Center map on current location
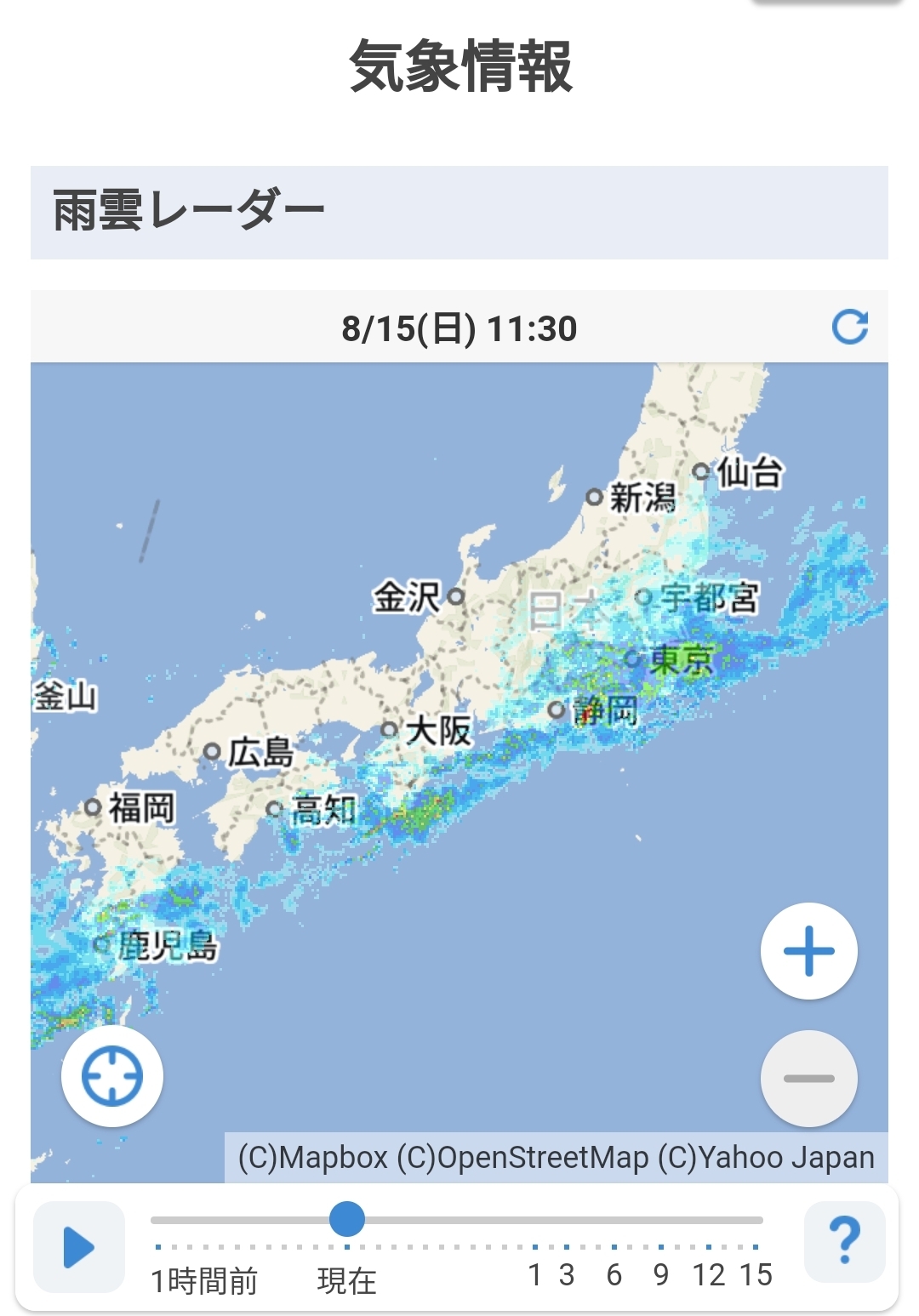Image resolution: width=919 pixels, height=1316 pixels. (x=112, y=1077)
